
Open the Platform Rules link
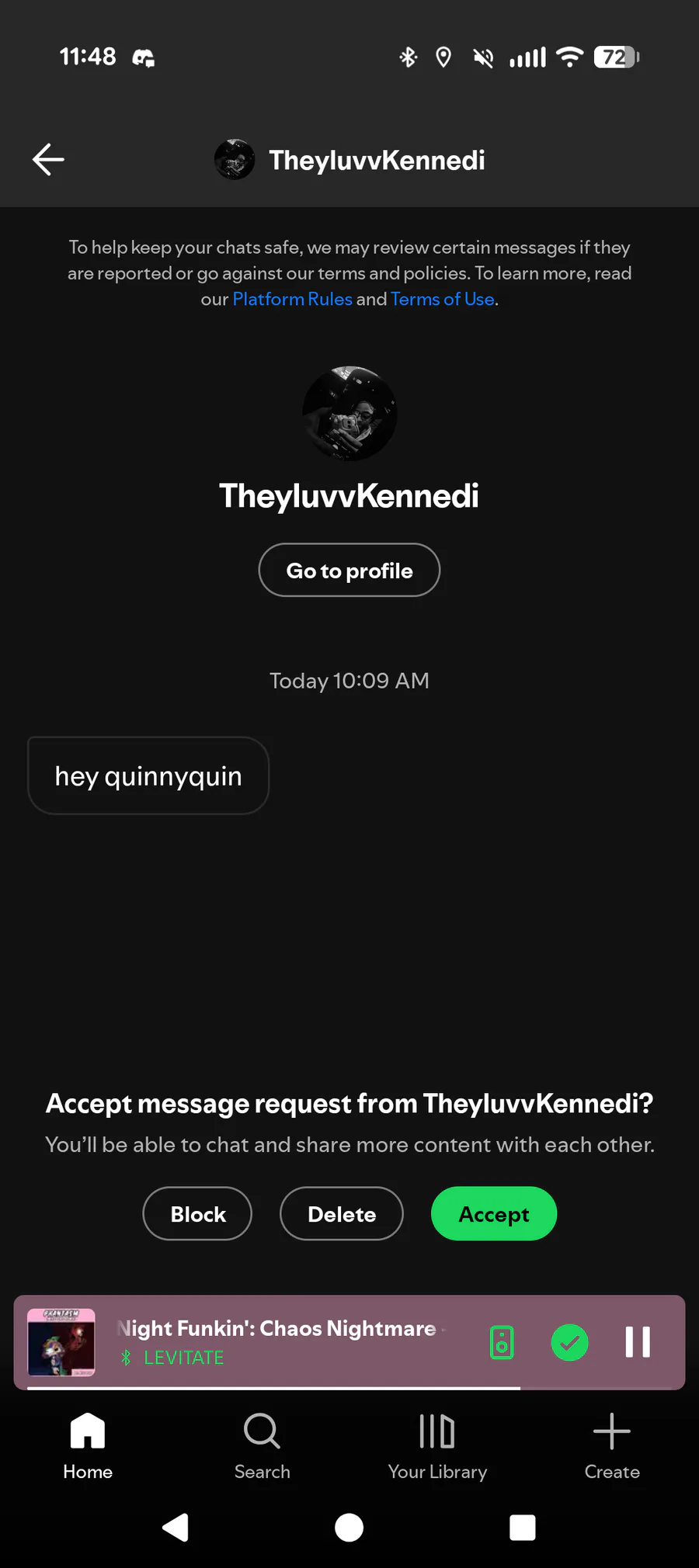[292, 299]
